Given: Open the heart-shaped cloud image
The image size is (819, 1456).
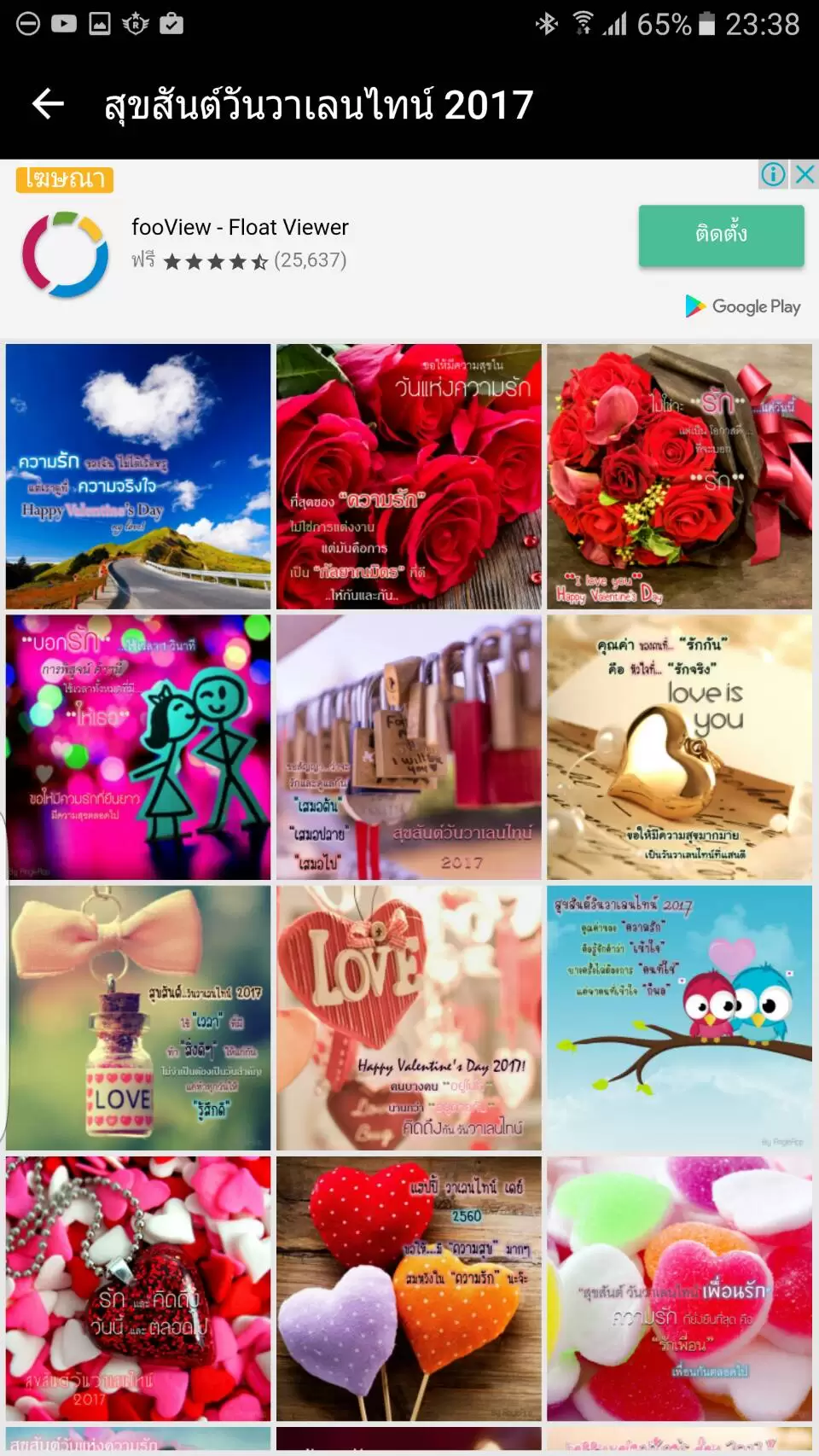Looking at the screenshot, I should (x=138, y=476).
